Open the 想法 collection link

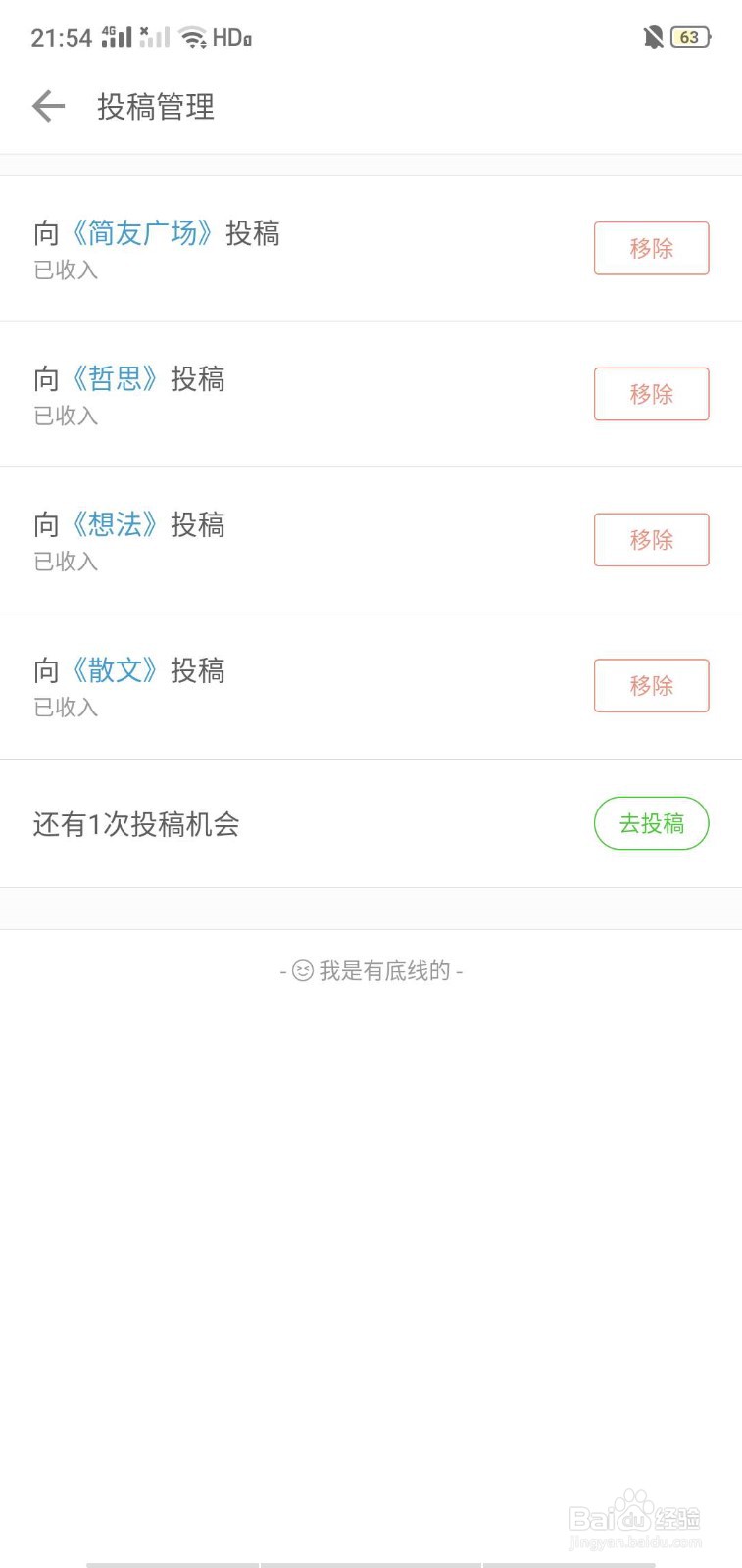pos(115,525)
